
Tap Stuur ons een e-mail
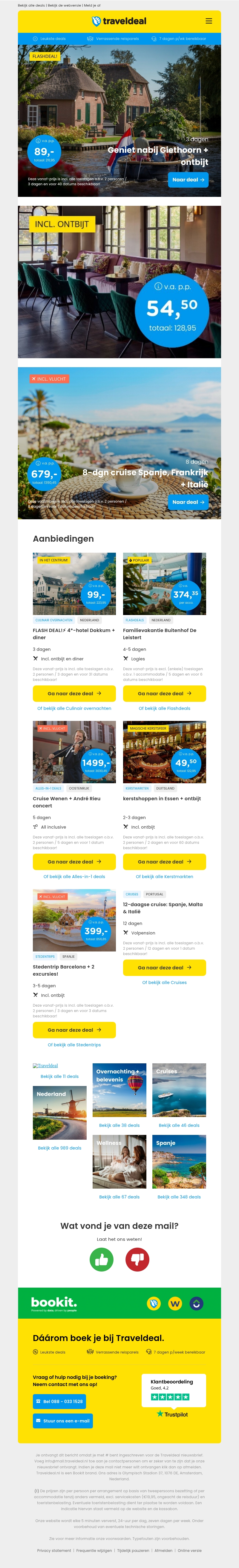point(63,1421)
